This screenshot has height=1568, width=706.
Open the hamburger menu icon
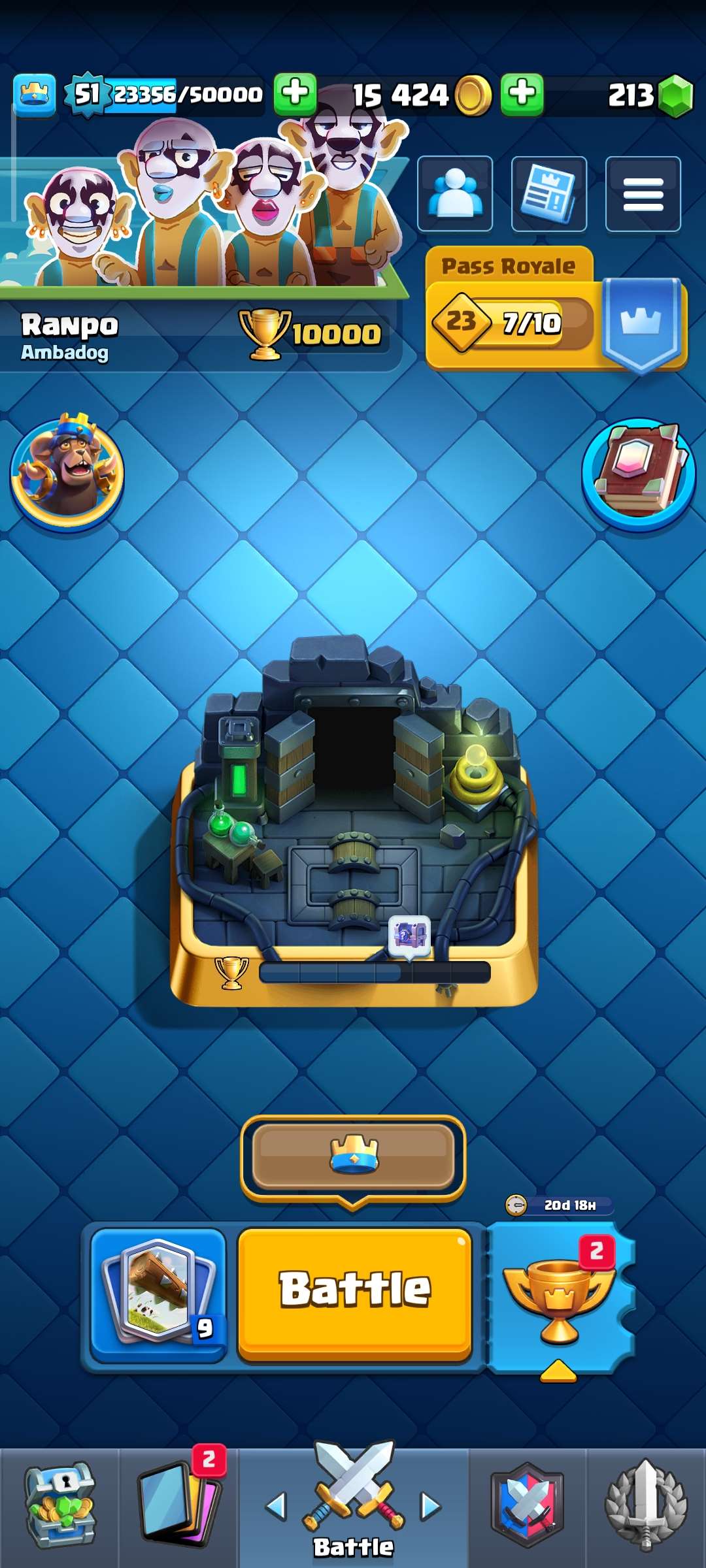coord(642,194)
